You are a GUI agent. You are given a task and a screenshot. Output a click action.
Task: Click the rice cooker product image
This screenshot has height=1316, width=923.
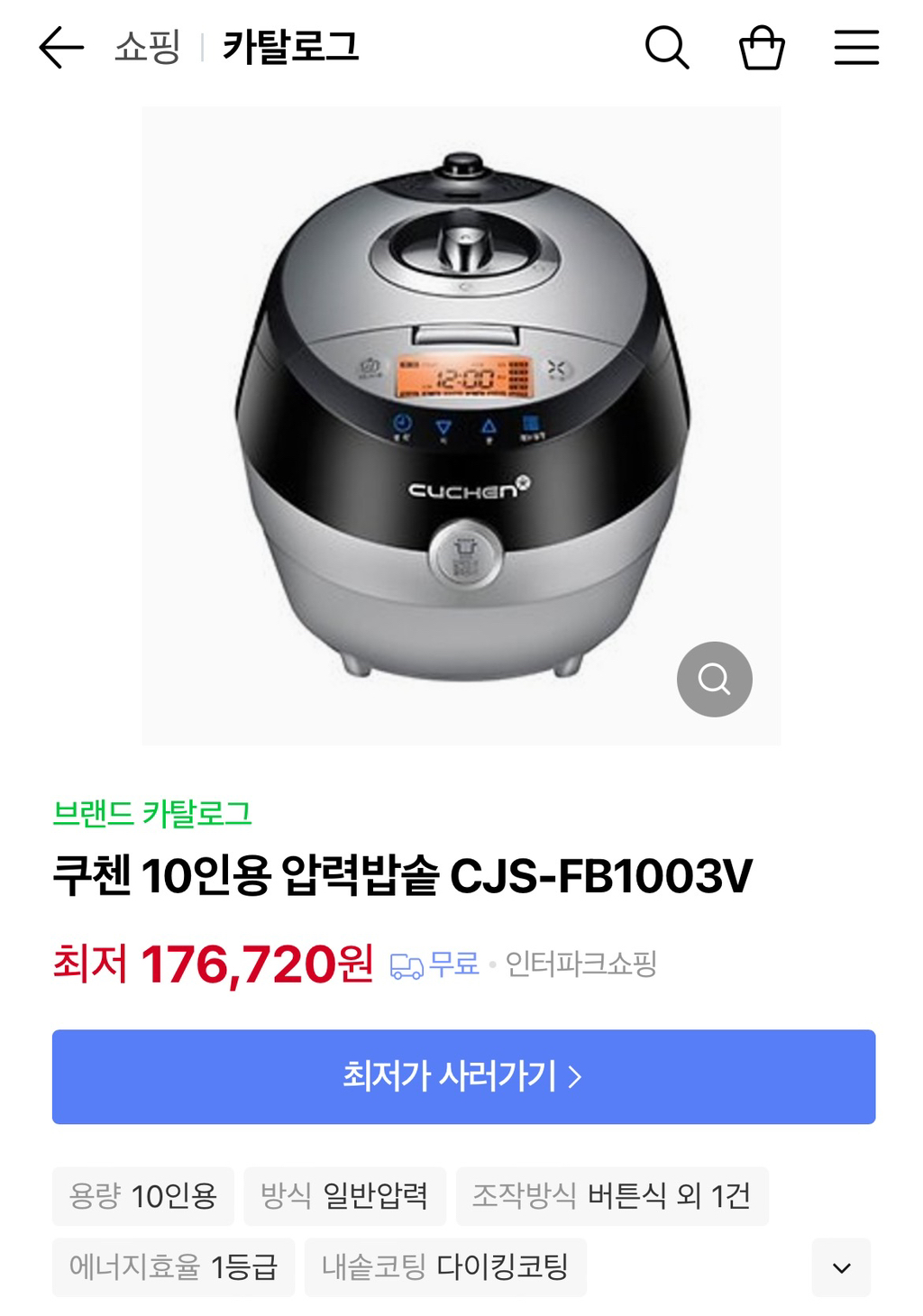(461, 424)
